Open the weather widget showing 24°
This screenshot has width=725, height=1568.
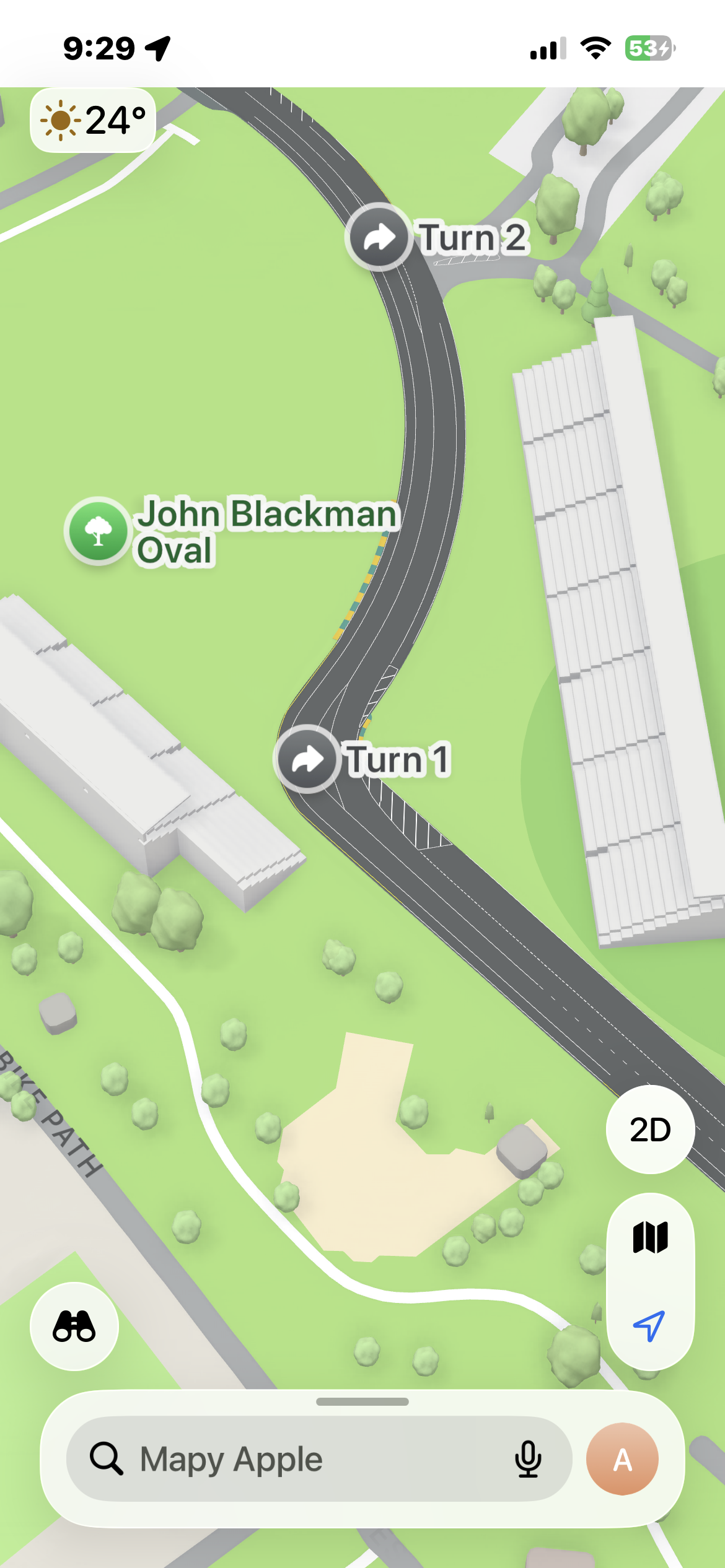pyautogui.click(x=93, y=120)
